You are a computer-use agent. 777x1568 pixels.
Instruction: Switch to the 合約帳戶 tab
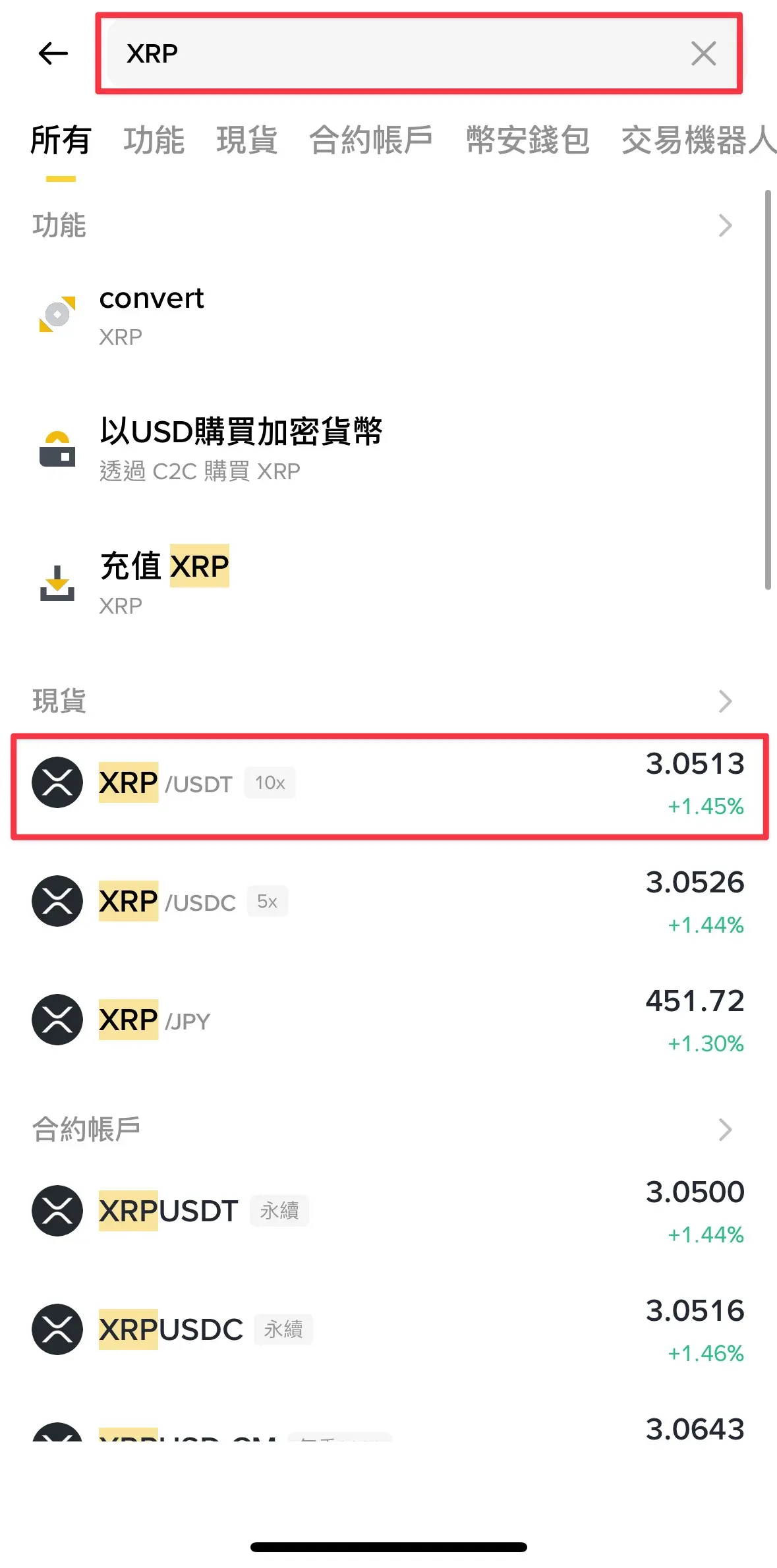[371, 140]
